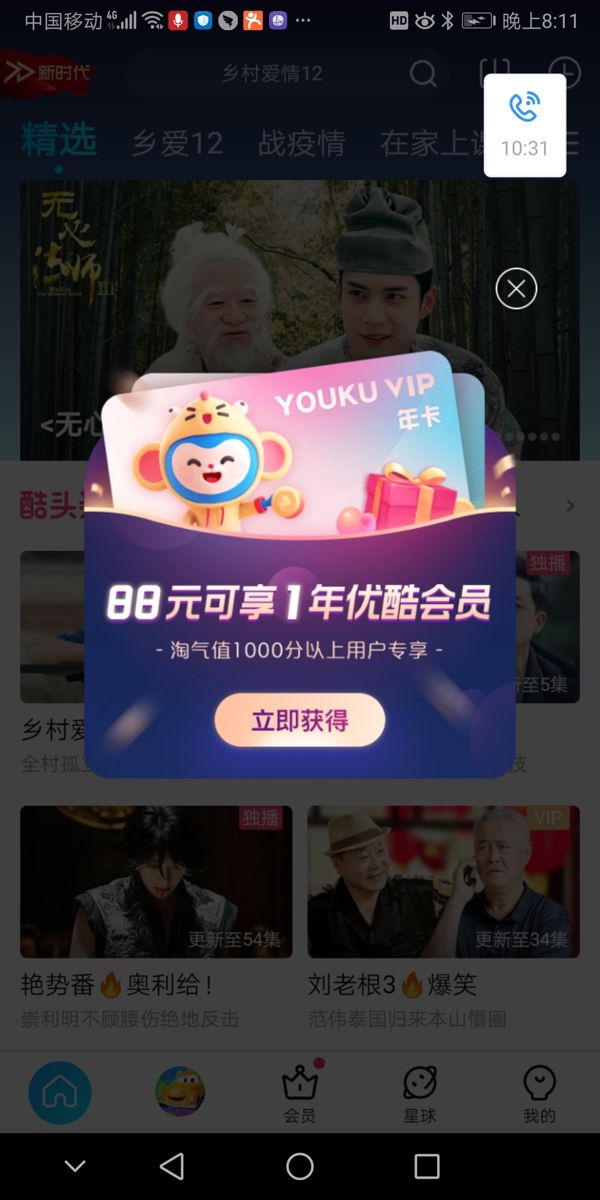The width and height of the screenshot is (600, 1200).
Task: Open the 刘老根3 video card
Action: (x=443, y=882)
